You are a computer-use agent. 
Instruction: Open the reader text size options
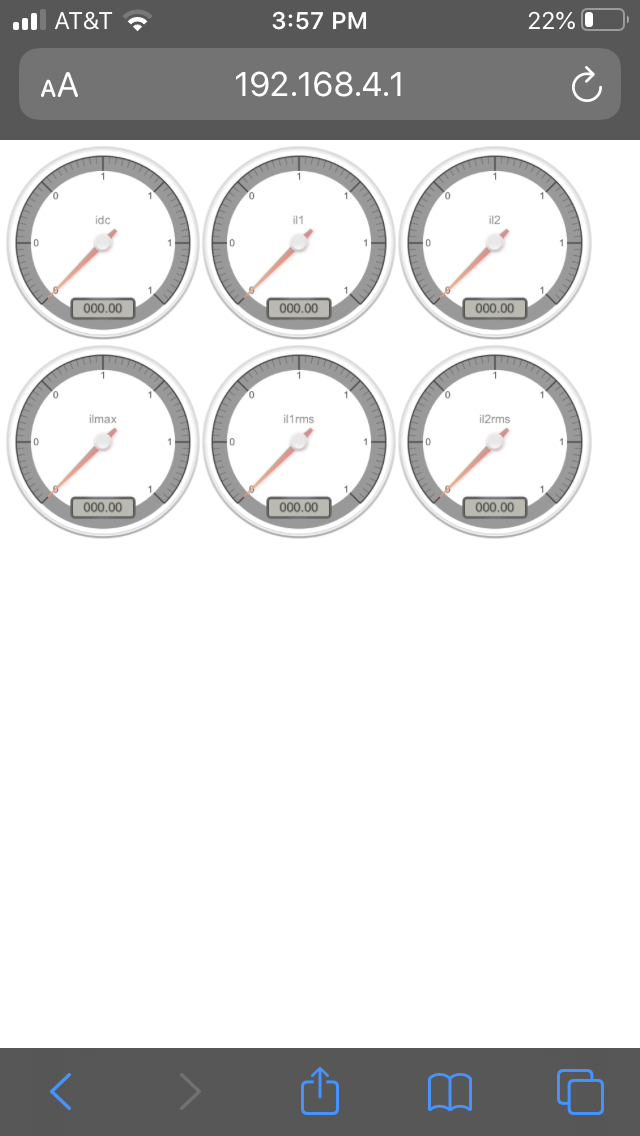pyautogui.click(x=59, y=86)
